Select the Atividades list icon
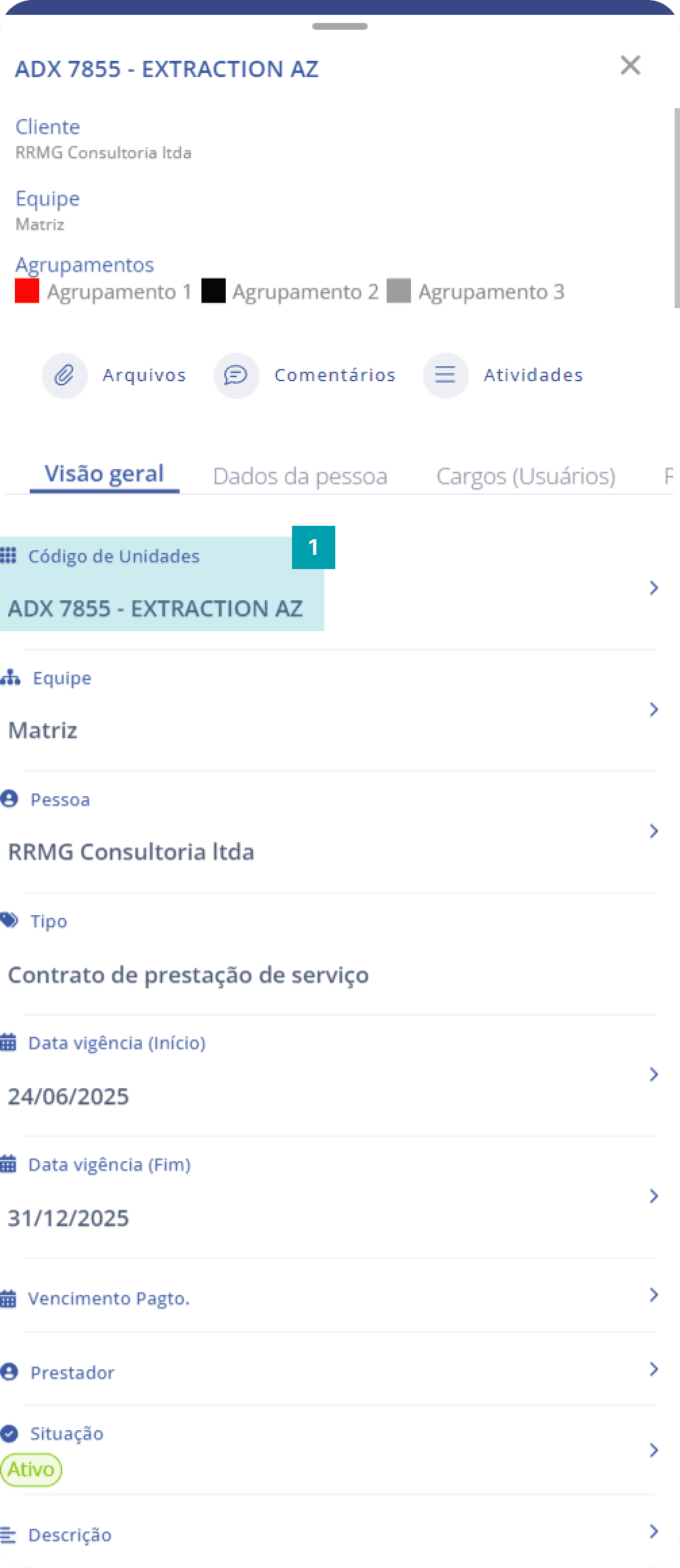This screenshot has width=680, height=1568. (445, 375)
